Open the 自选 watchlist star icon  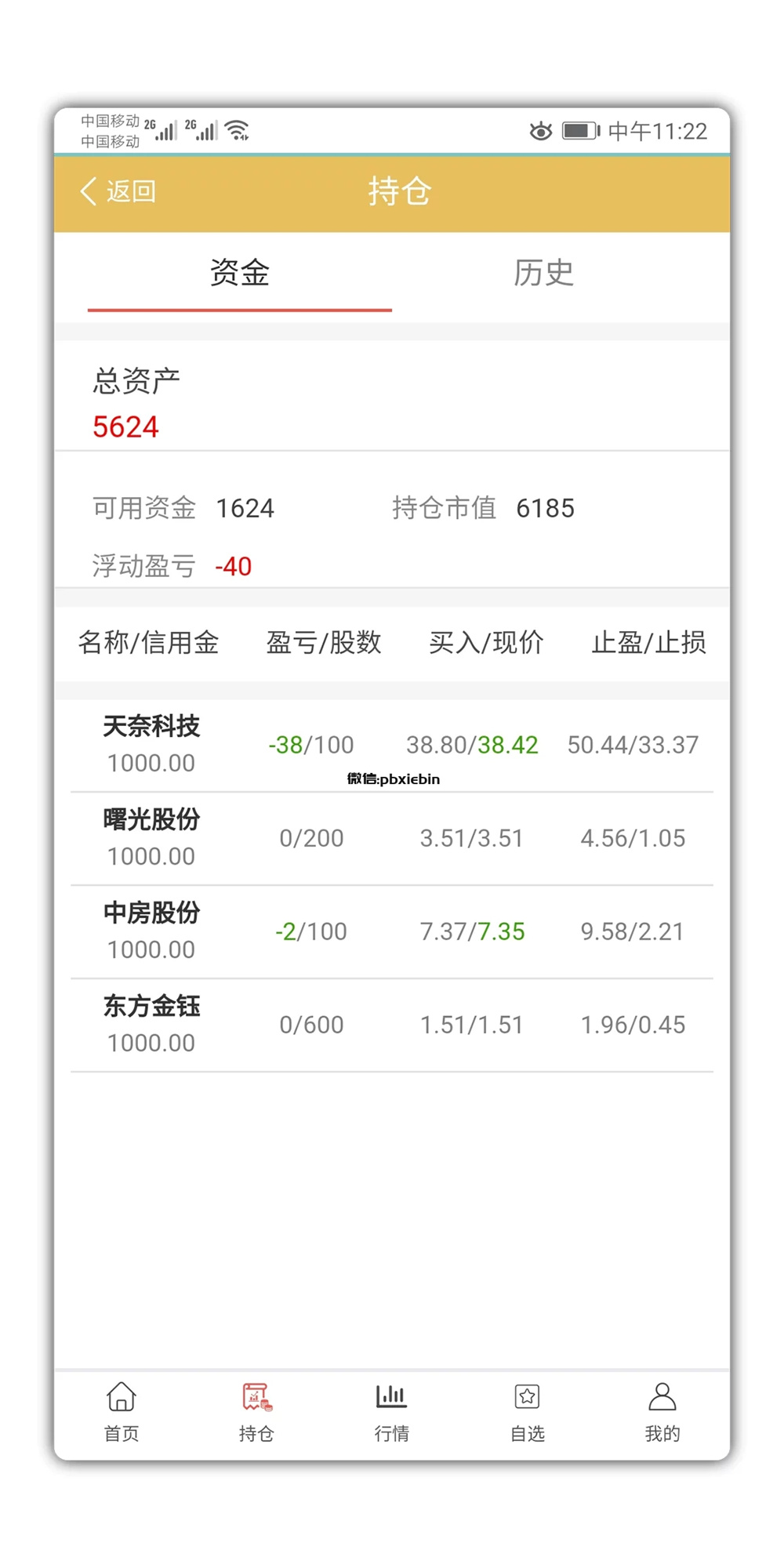(527, 1411)
